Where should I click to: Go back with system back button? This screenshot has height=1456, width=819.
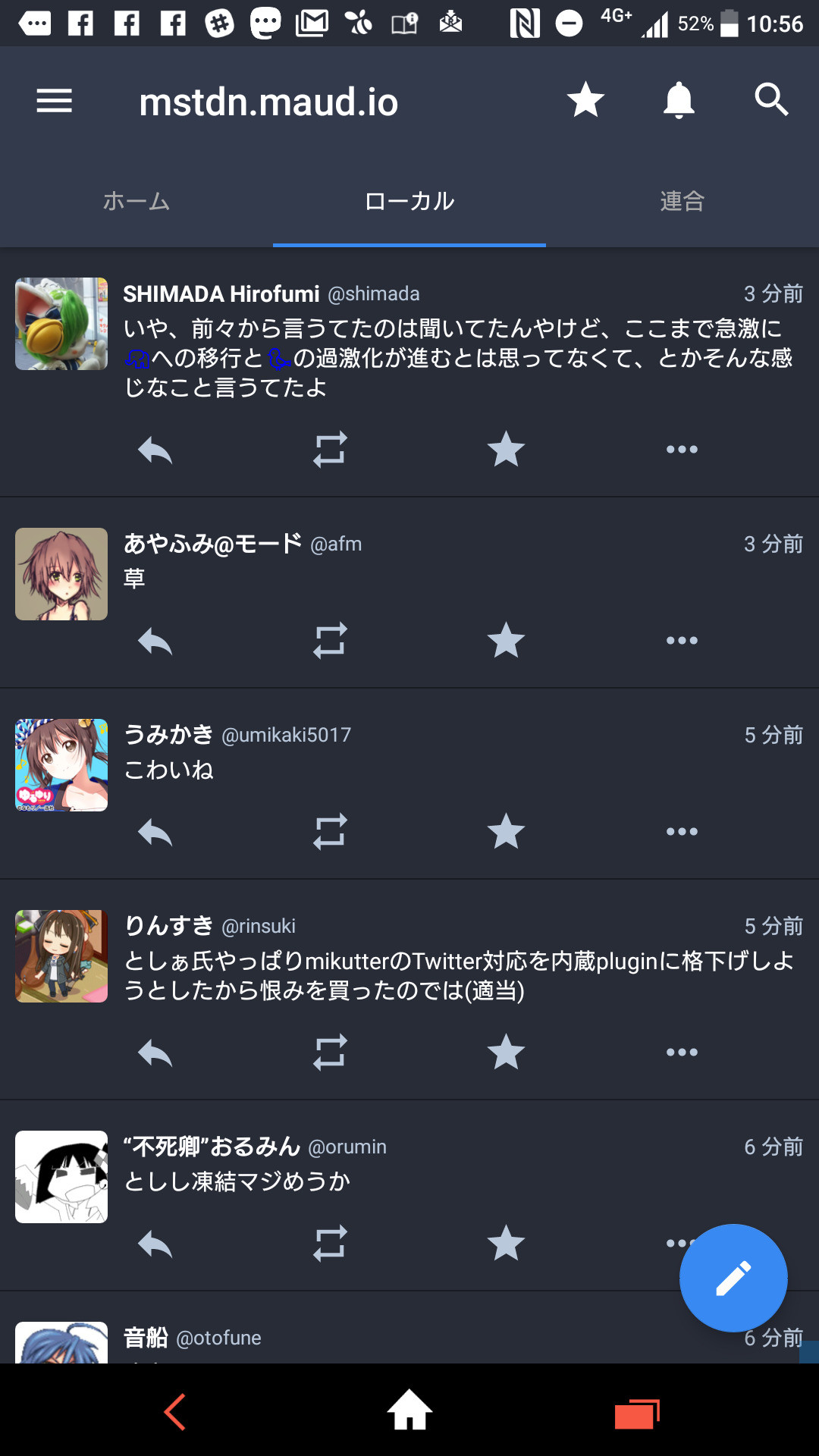tap(175, 1412)
